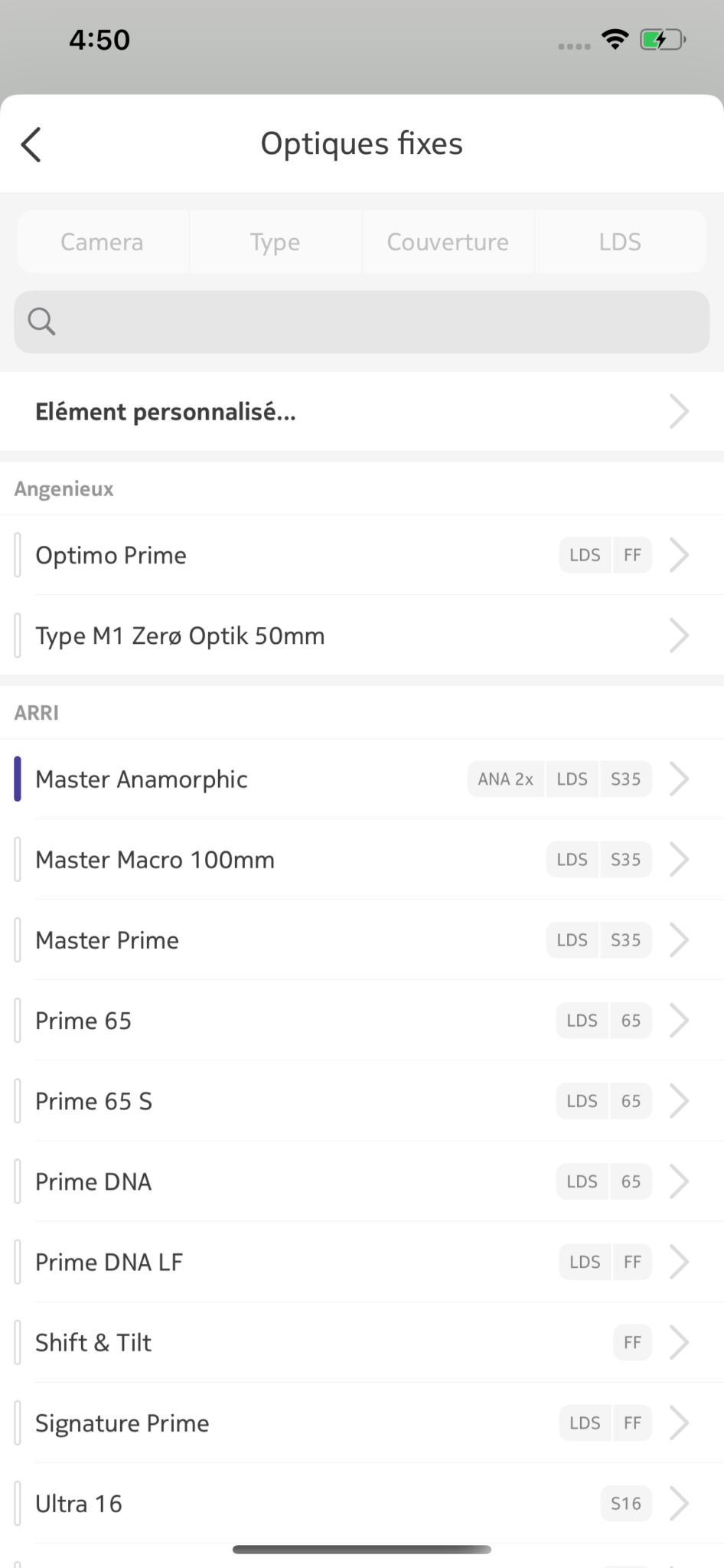Select Type M1 Zerø Optik 50mm
Image resolution: width=724 pixels, height=1568 pixels.
click(x=362, y=635)
